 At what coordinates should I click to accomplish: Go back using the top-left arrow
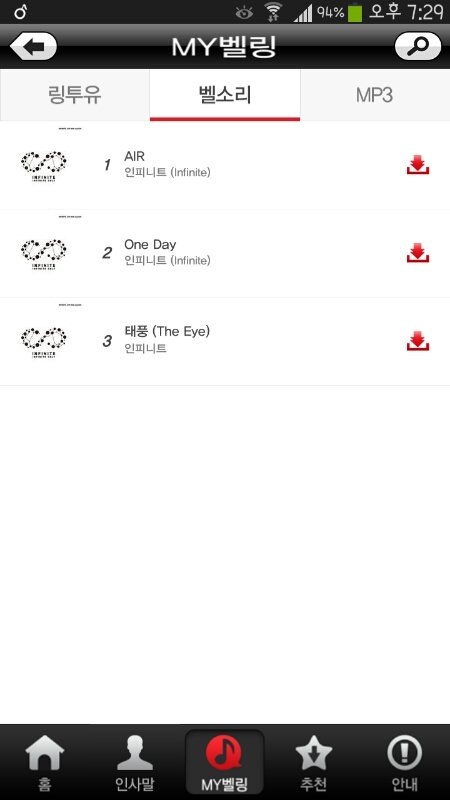pyautogui.click(x=33, y=46)
